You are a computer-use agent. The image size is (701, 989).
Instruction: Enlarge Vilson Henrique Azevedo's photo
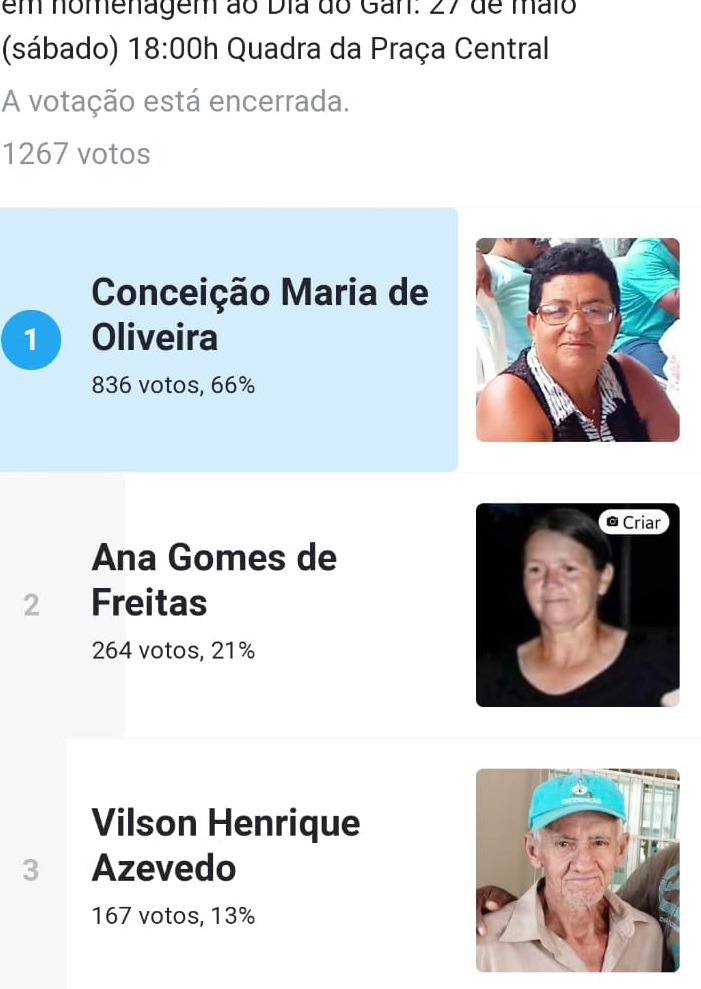click(577, 870)
